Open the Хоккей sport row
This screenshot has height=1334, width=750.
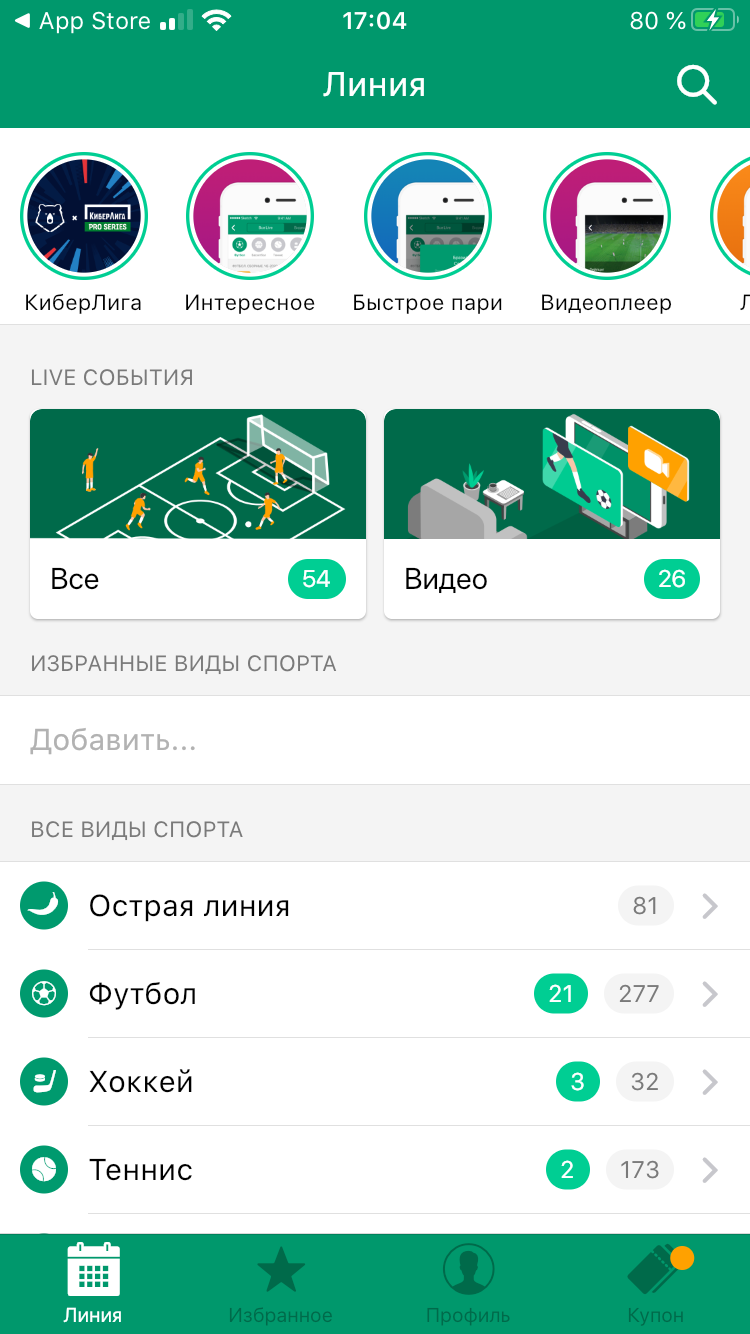coord(375,1082)
